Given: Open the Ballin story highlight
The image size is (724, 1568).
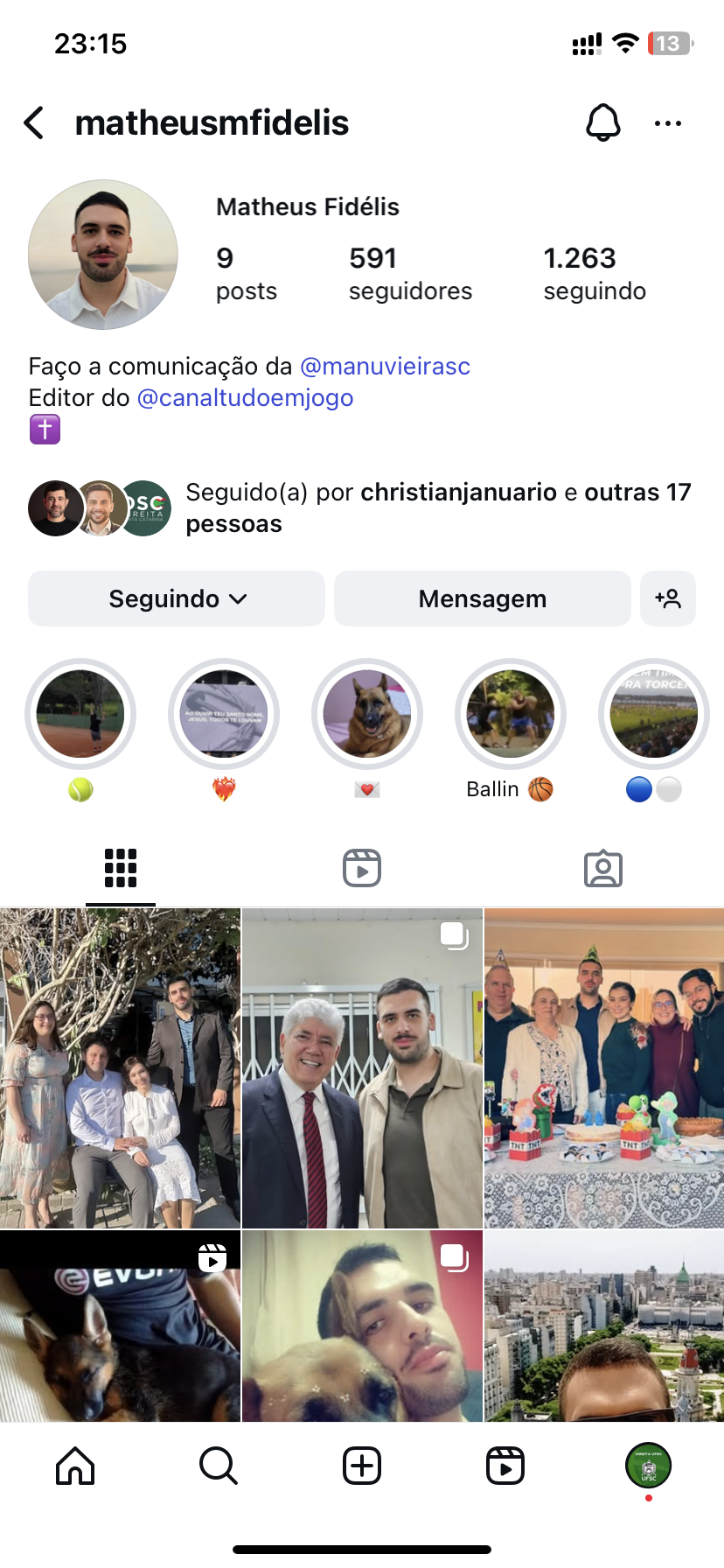Looking at the screenshot, I should (x=510, y=714).
